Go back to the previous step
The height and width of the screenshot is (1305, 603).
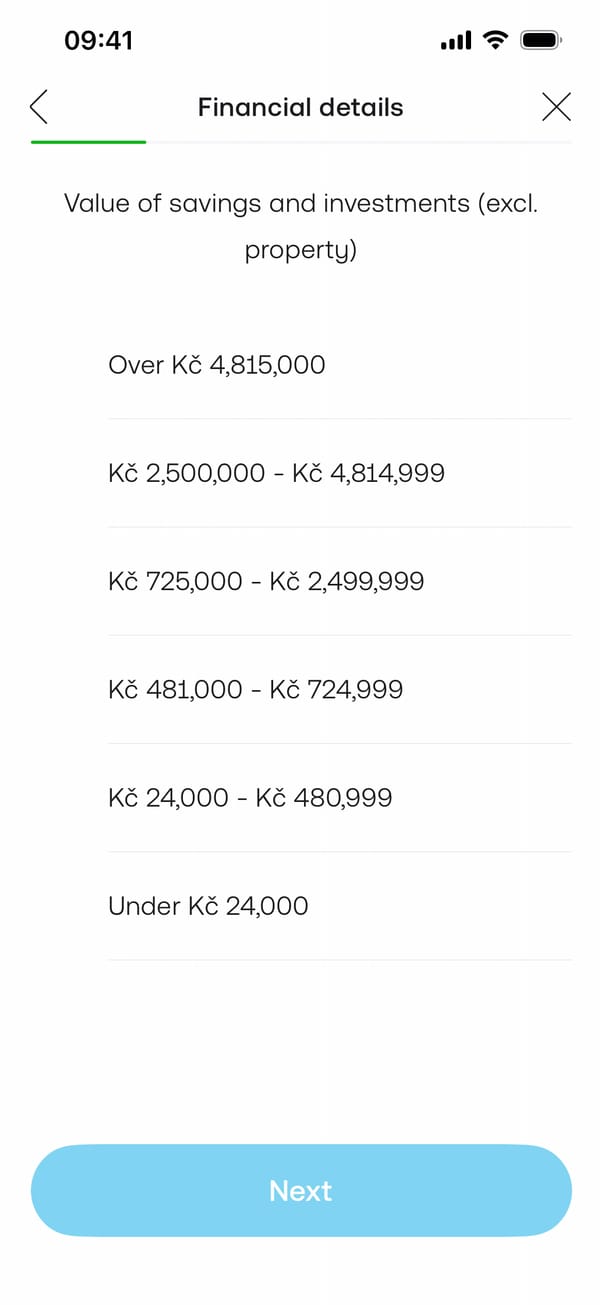click(x=39, y=106)
